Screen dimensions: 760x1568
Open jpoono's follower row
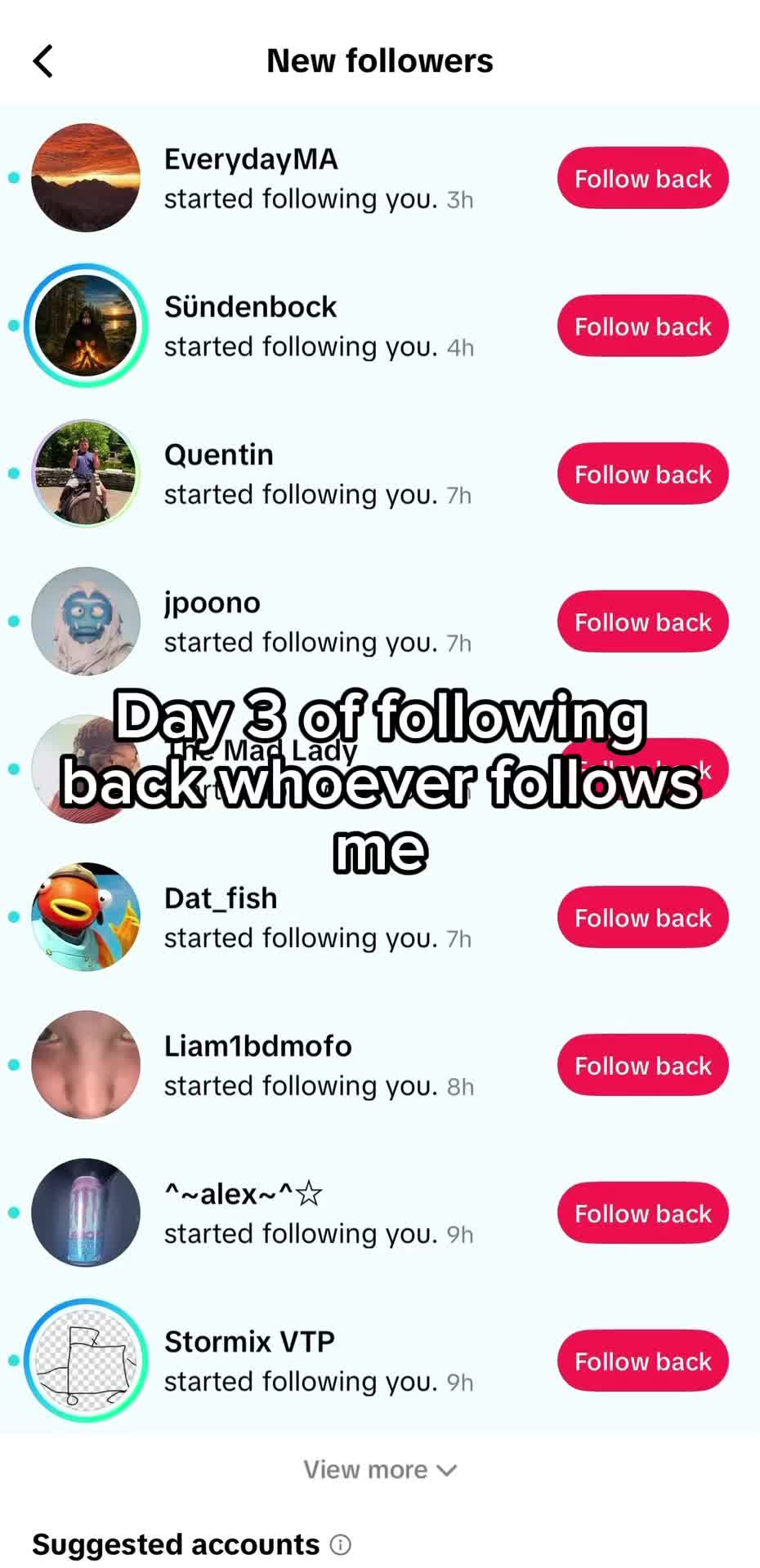coord(380,621)
